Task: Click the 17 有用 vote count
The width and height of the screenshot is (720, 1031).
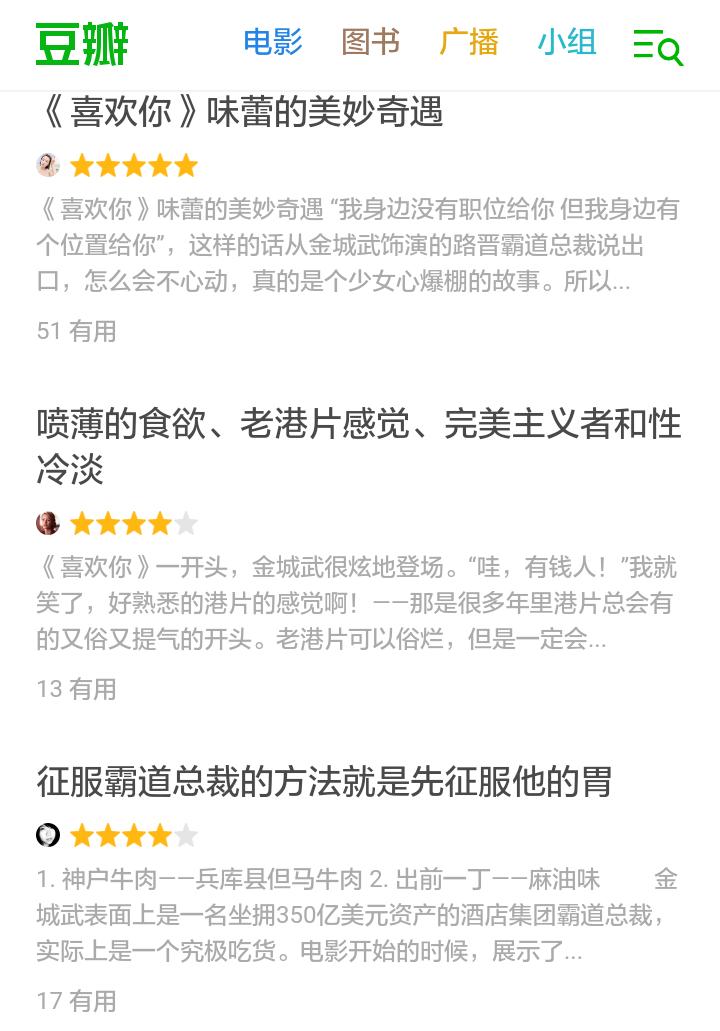Action: 75,1000
